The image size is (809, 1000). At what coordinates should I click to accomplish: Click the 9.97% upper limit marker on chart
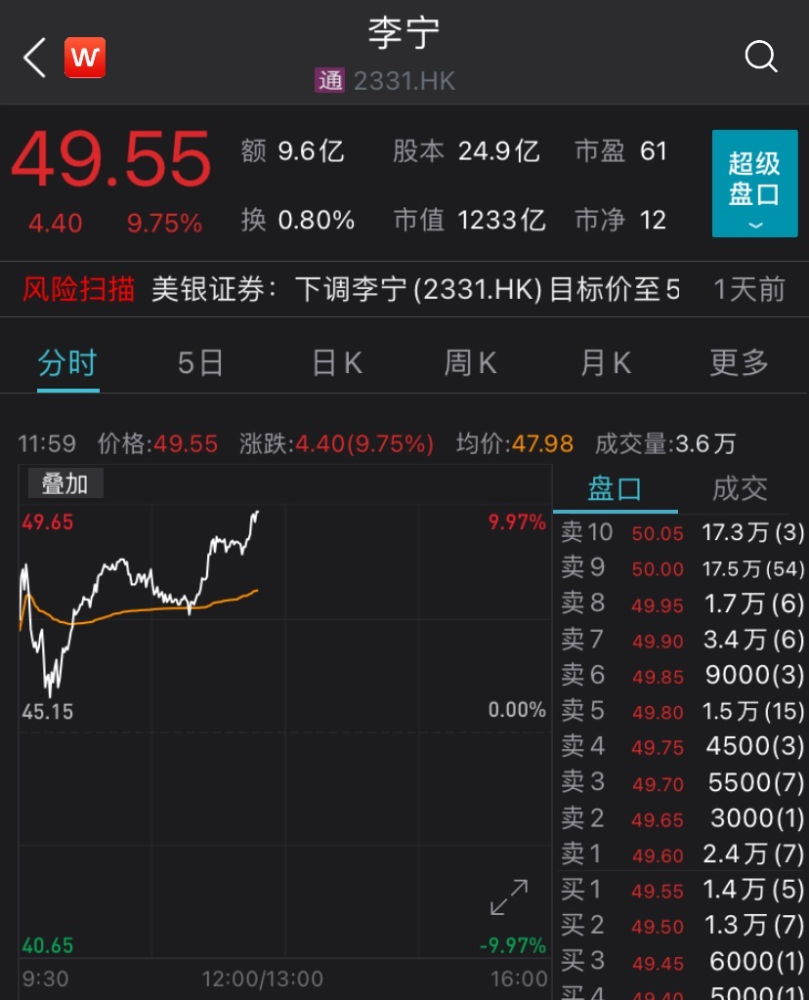[x=519, y=521]
